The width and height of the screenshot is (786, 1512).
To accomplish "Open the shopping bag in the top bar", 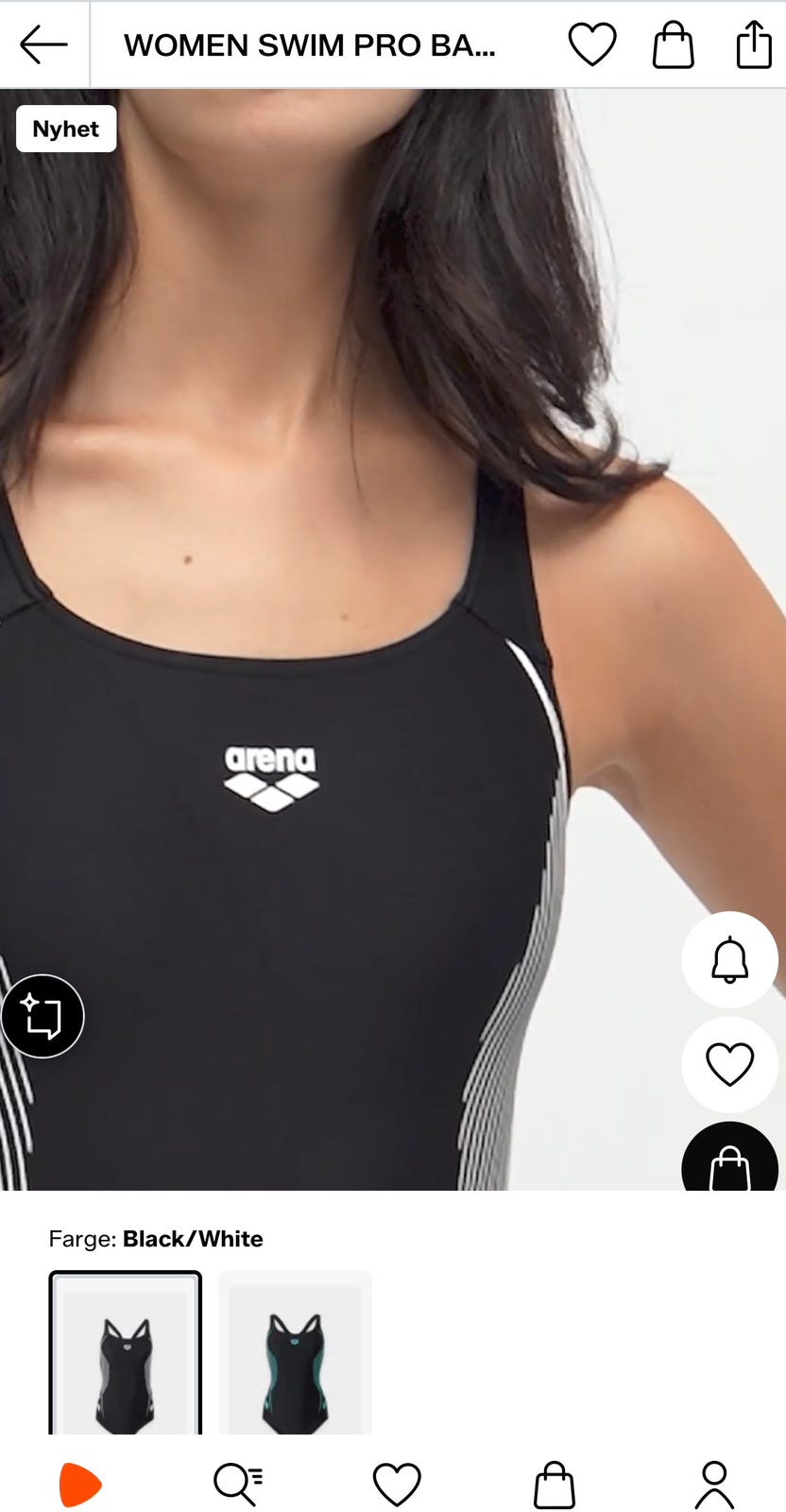I will (674, 44).
